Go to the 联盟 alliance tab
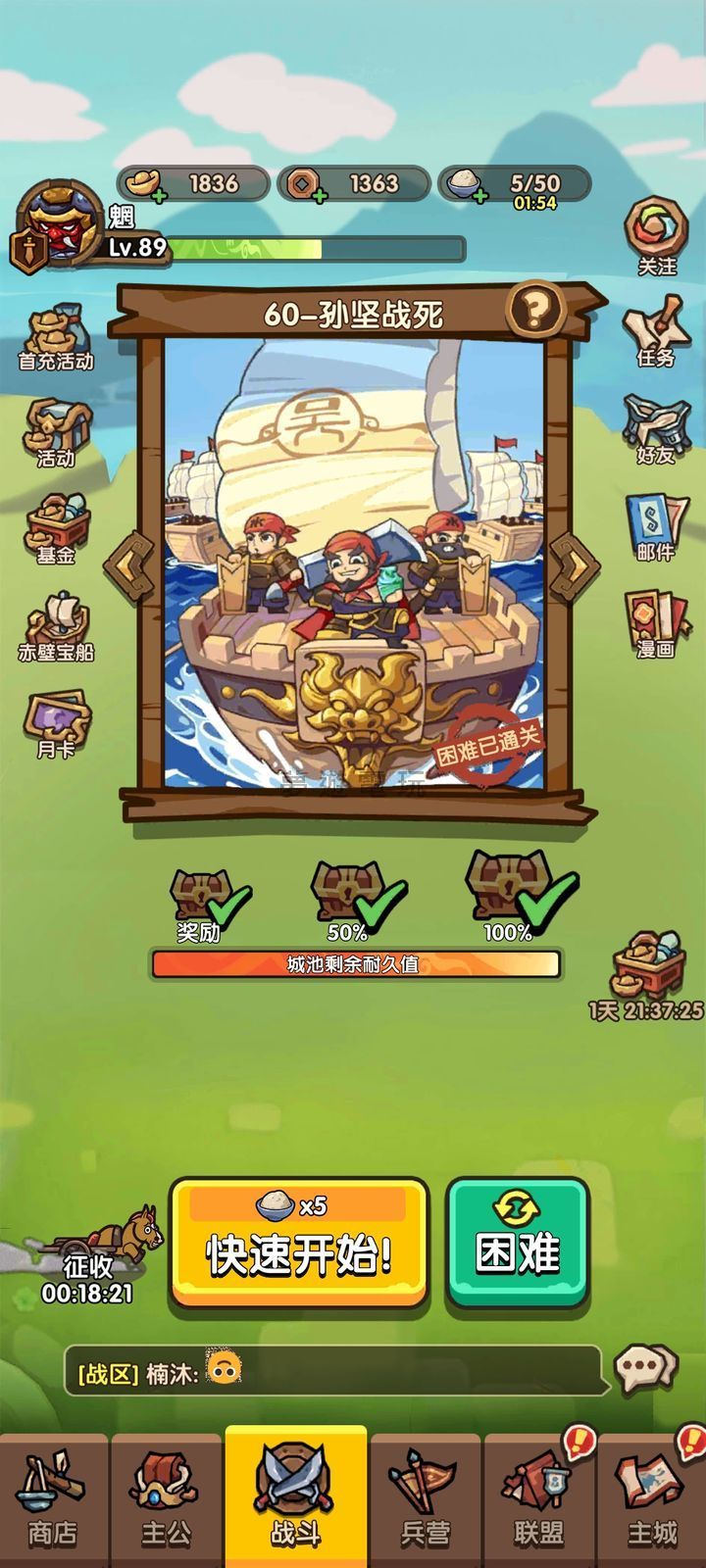706x1568 pixels. (x=538, y=1499)
